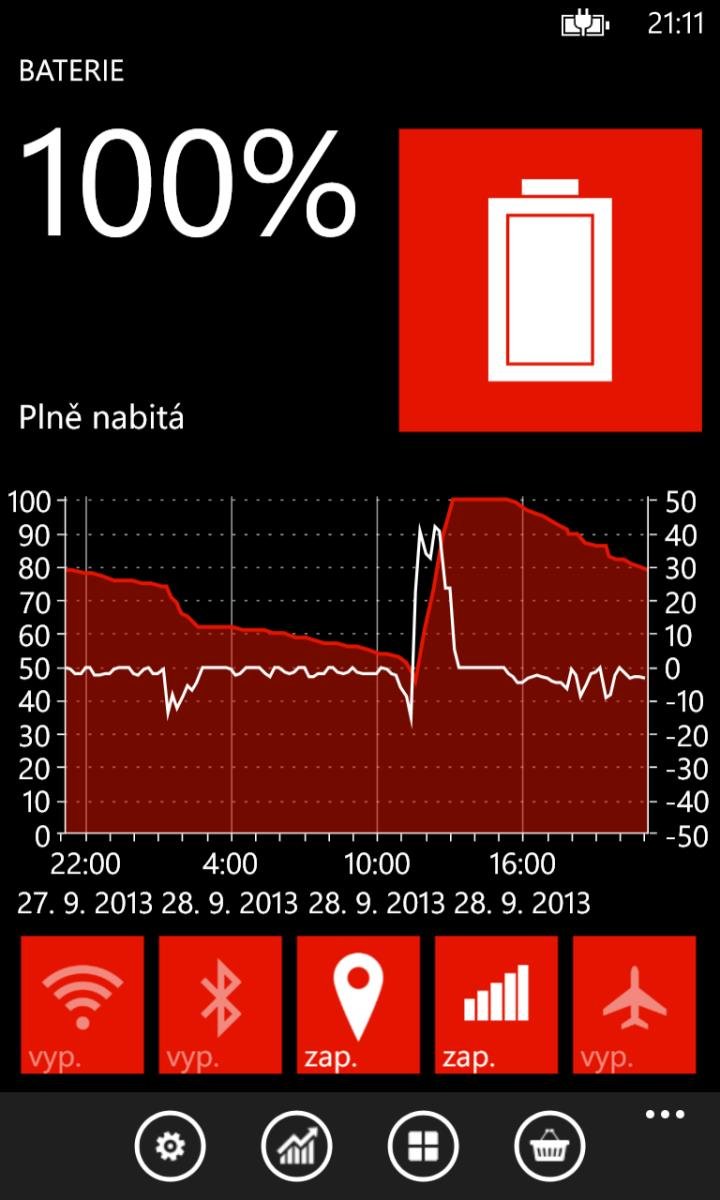Tap the Wi-Fi tile marked vyp.
Image resolution: width=720 pixels, height=1200 pixels.
pyautogui.click(x=82, y=1005)
